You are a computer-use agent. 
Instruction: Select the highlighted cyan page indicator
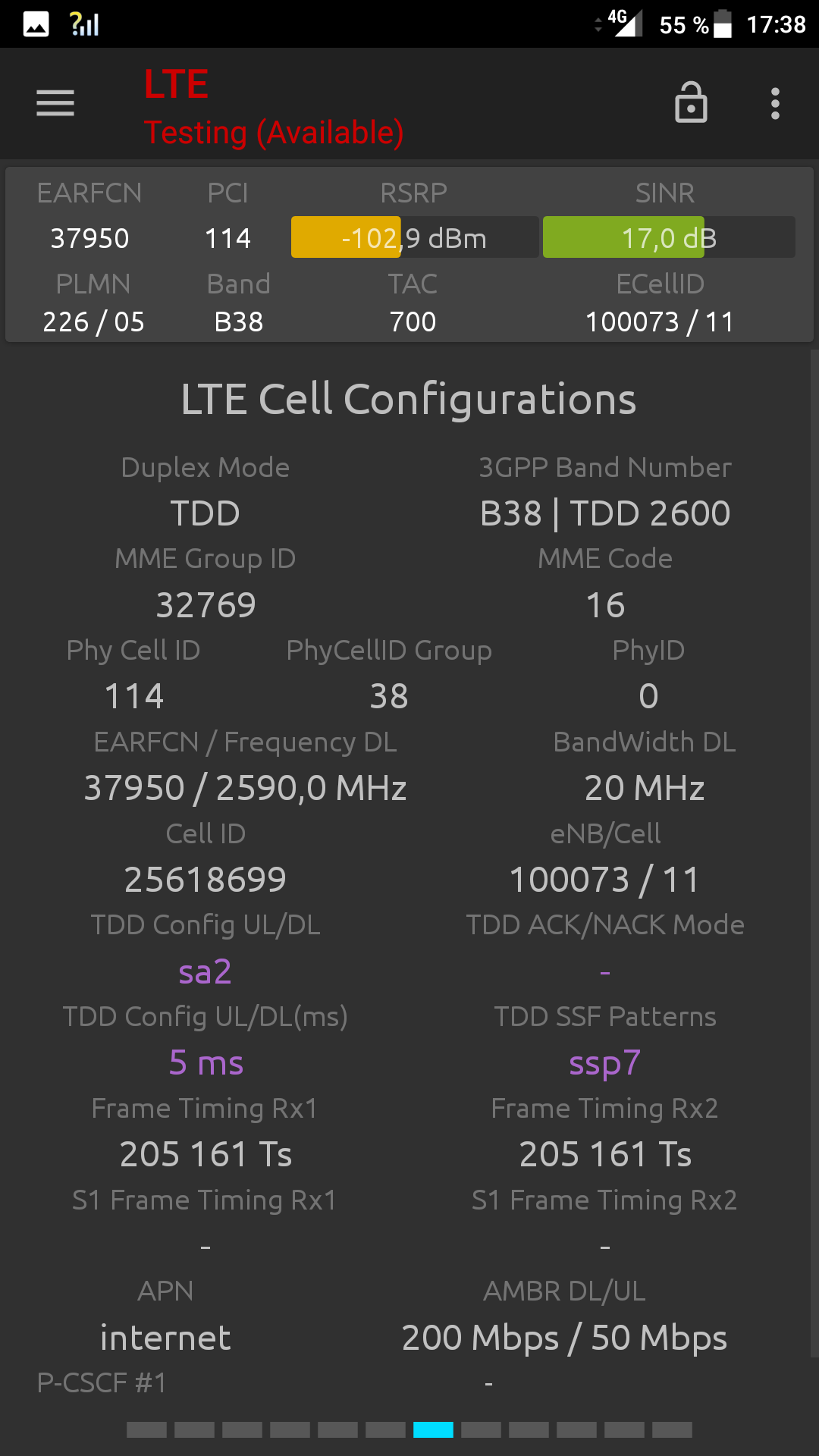point(433,1429)
